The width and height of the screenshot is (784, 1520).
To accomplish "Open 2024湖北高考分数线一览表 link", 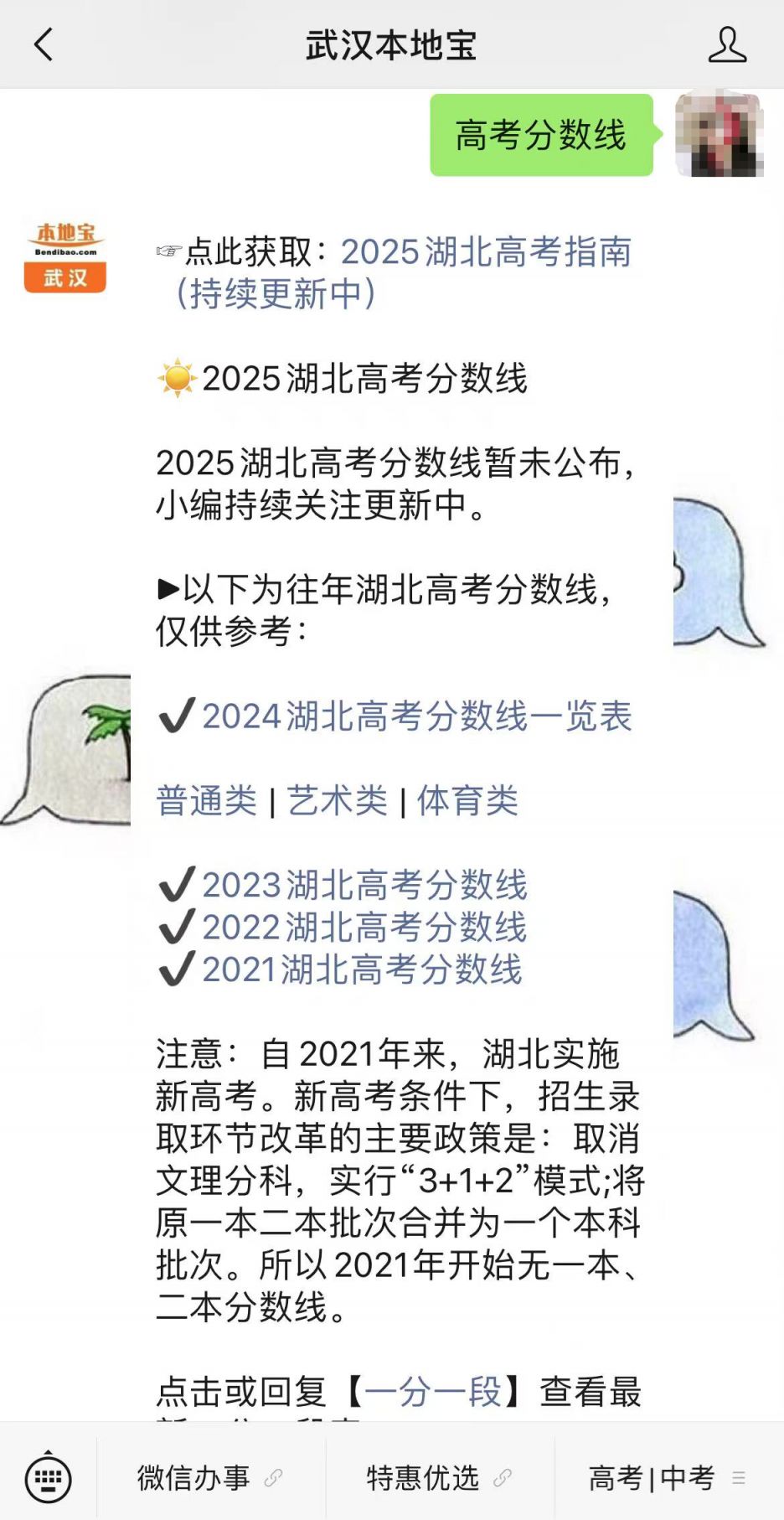I will (x=416, y=716).
